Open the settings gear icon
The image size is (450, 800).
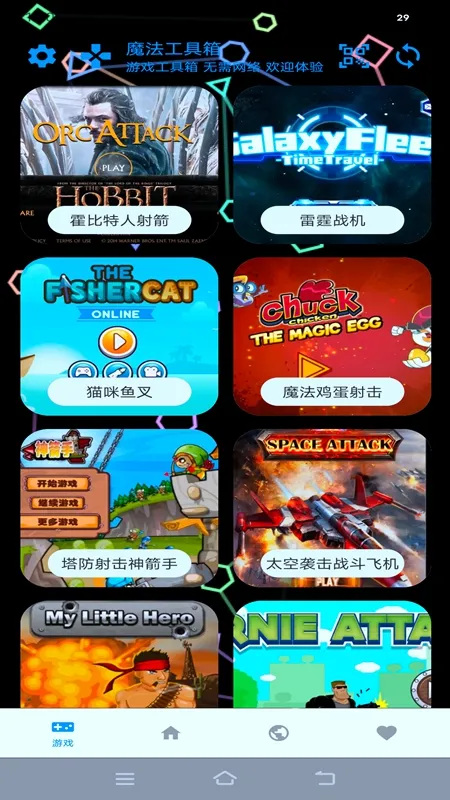pyautogui.click(x=42, y=56)
